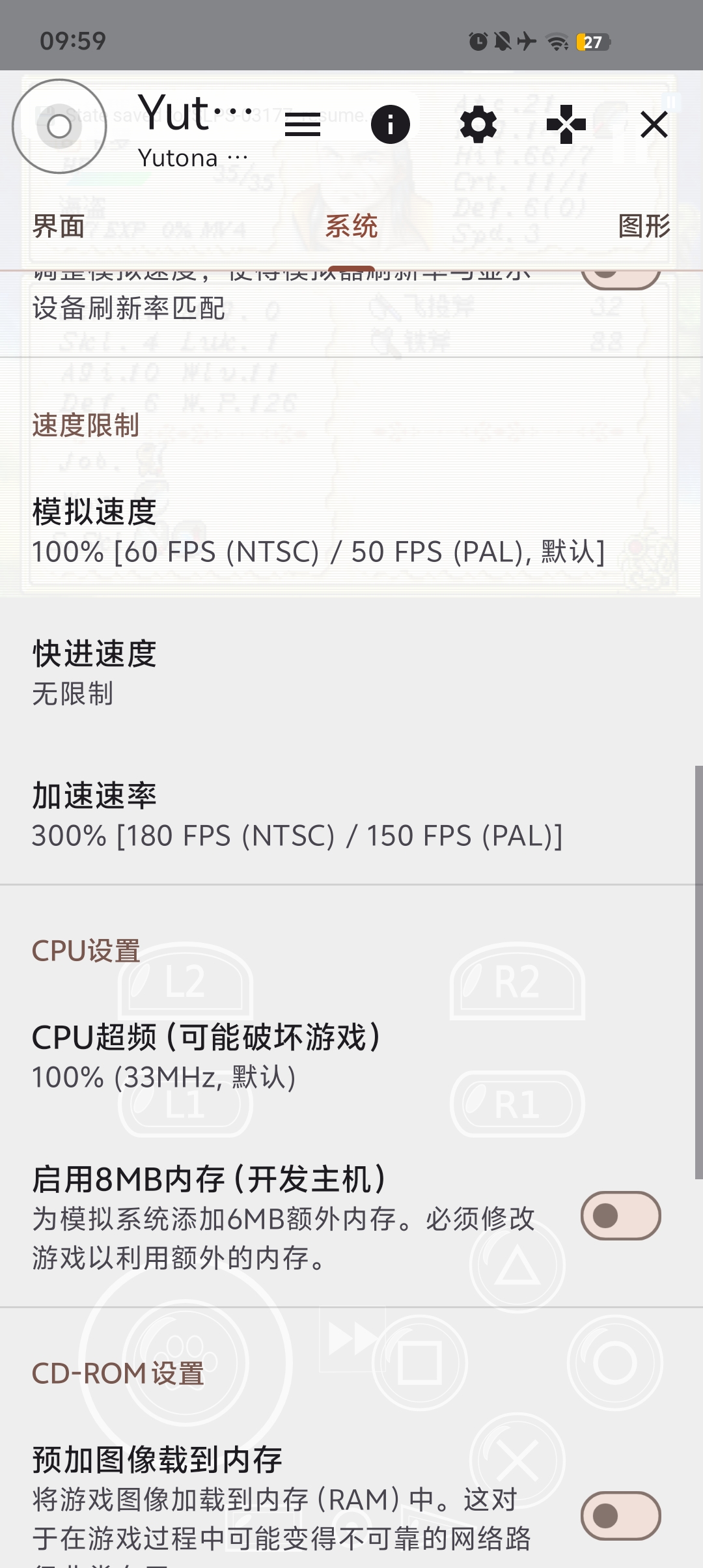Viewport: 703px width, 1568px height.
Task: Switch to the 界面 tab
Action: pyautogui.click(x=56, y=228)
